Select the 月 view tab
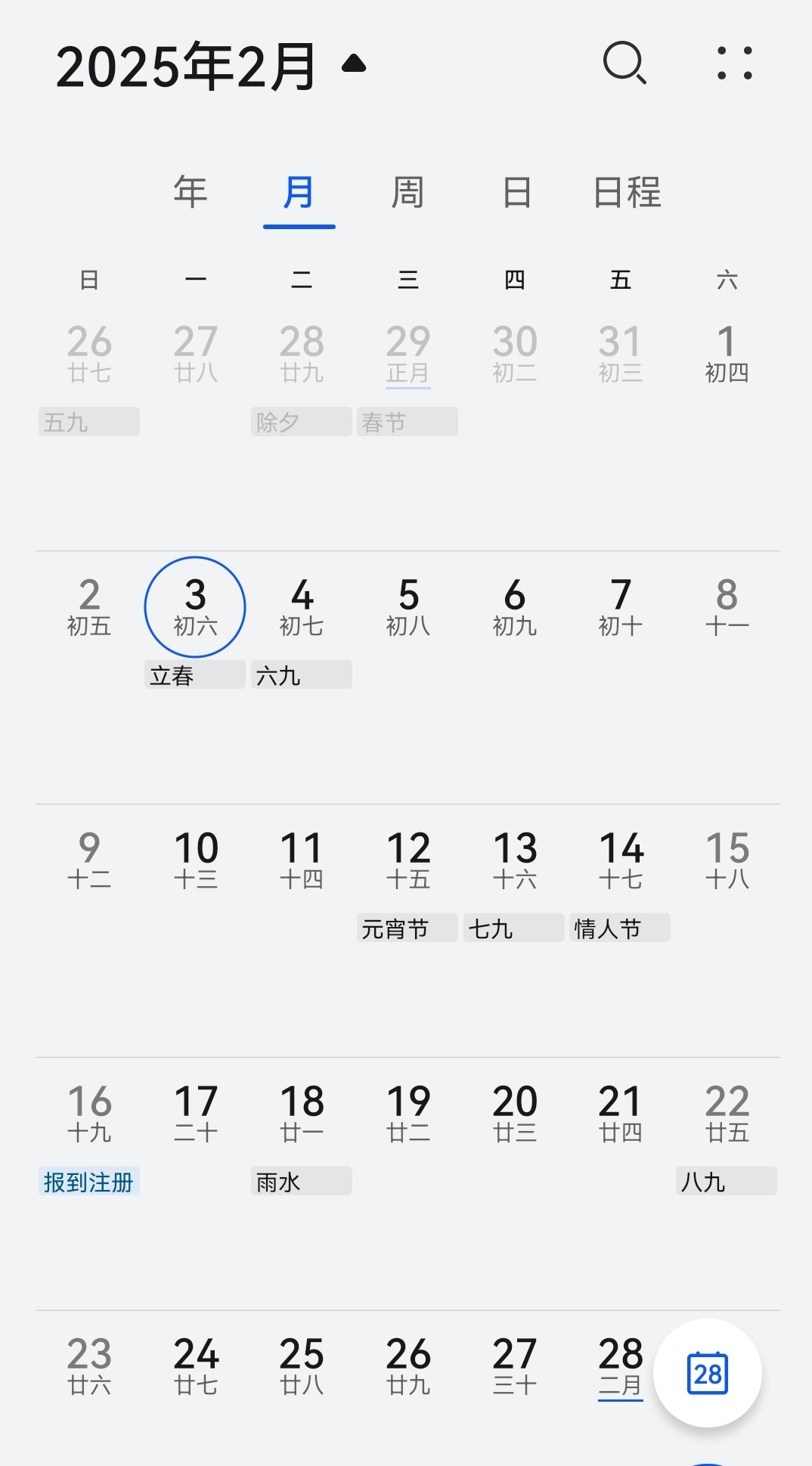Image resolution: width=812 pixels, height=1466 pixels. click(299, 192)
